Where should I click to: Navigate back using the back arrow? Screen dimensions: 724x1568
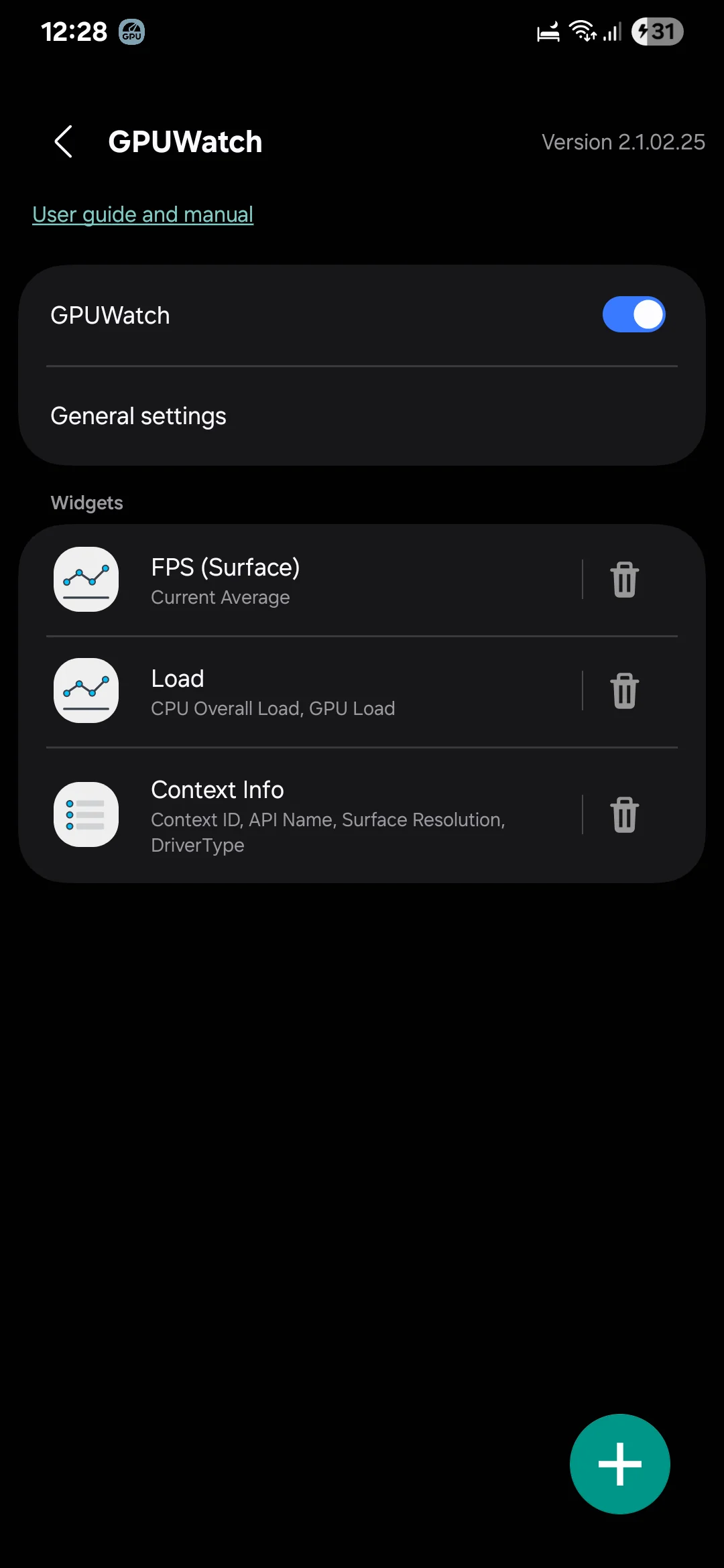(x=63, y=141)
